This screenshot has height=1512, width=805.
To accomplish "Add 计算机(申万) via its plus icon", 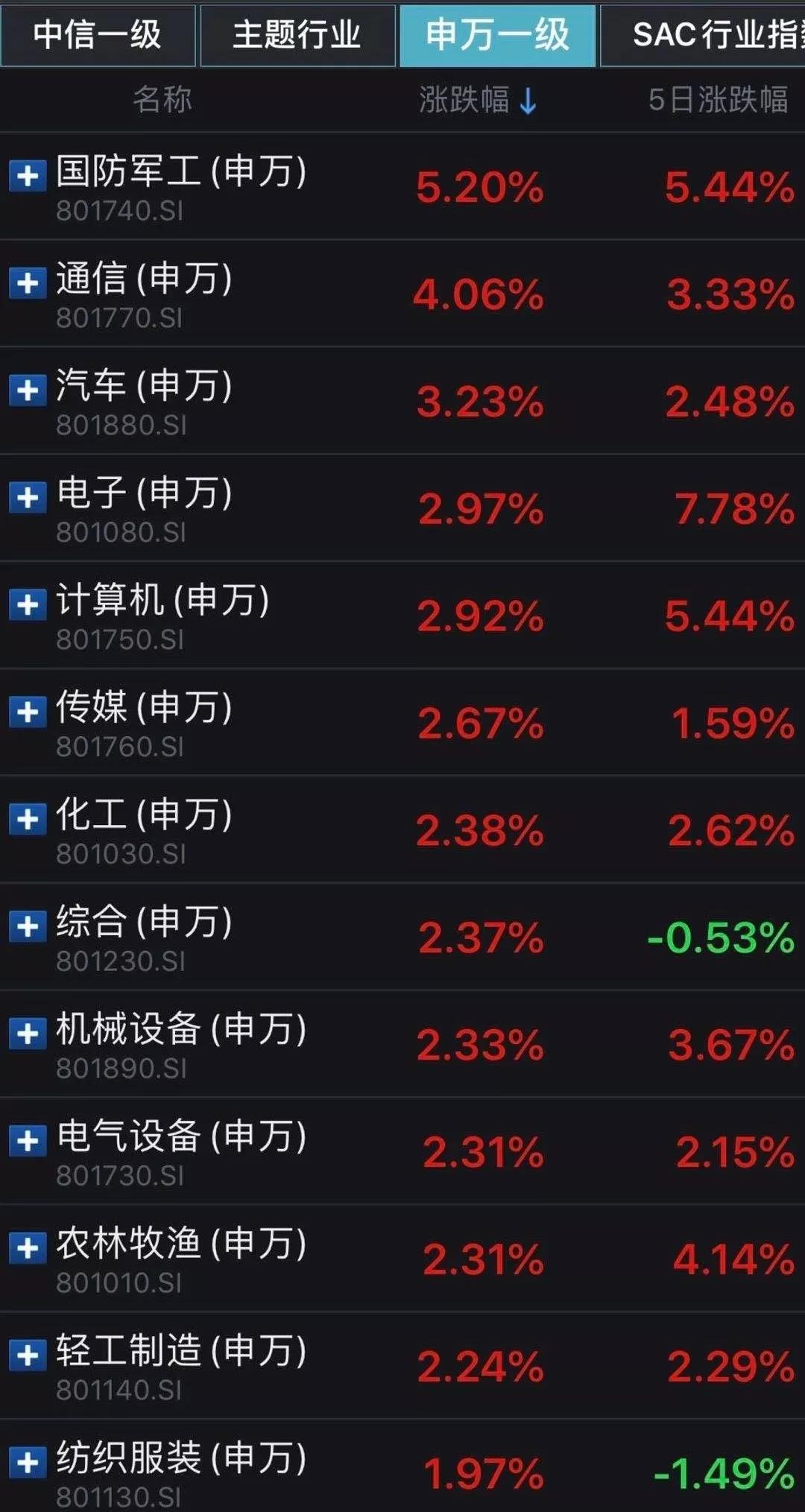I will point(28,604).
